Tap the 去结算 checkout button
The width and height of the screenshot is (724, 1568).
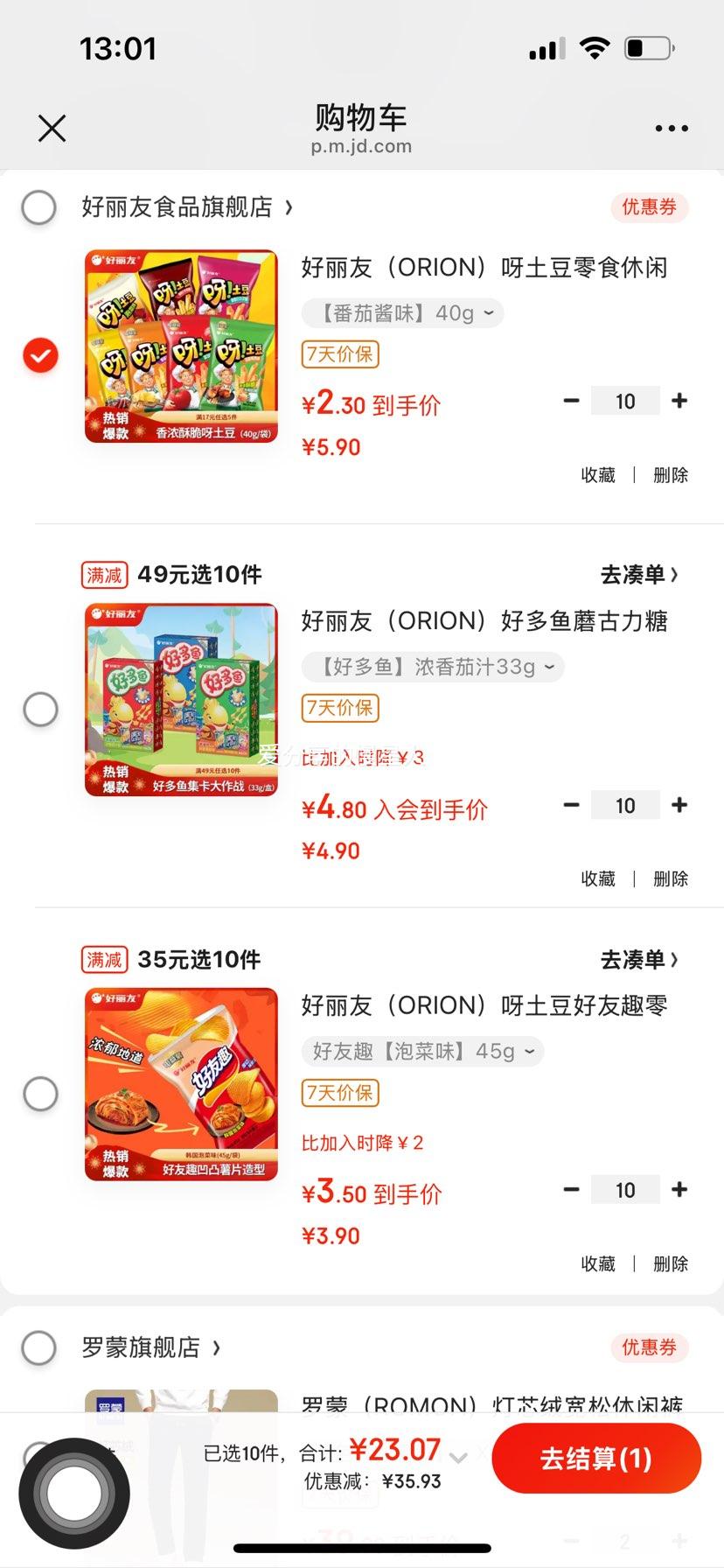[596, 1458]
